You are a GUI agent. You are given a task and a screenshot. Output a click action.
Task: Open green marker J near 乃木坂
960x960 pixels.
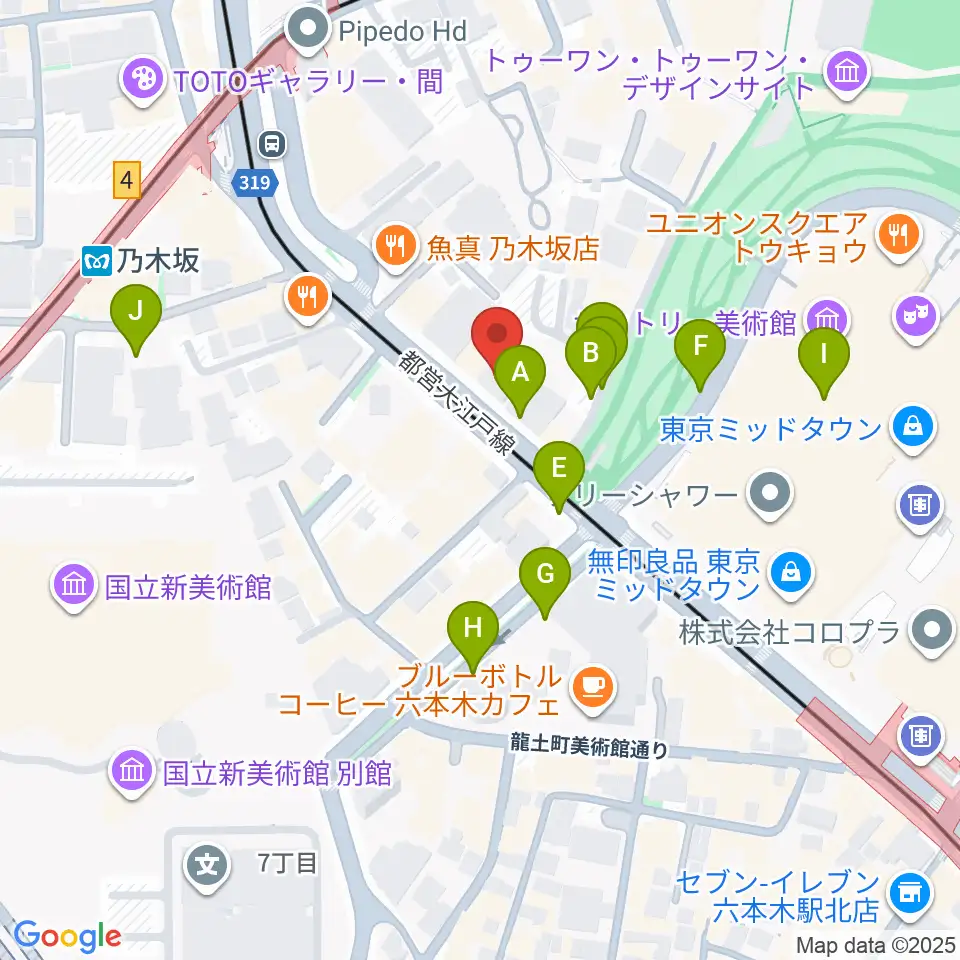coord(136,311)
